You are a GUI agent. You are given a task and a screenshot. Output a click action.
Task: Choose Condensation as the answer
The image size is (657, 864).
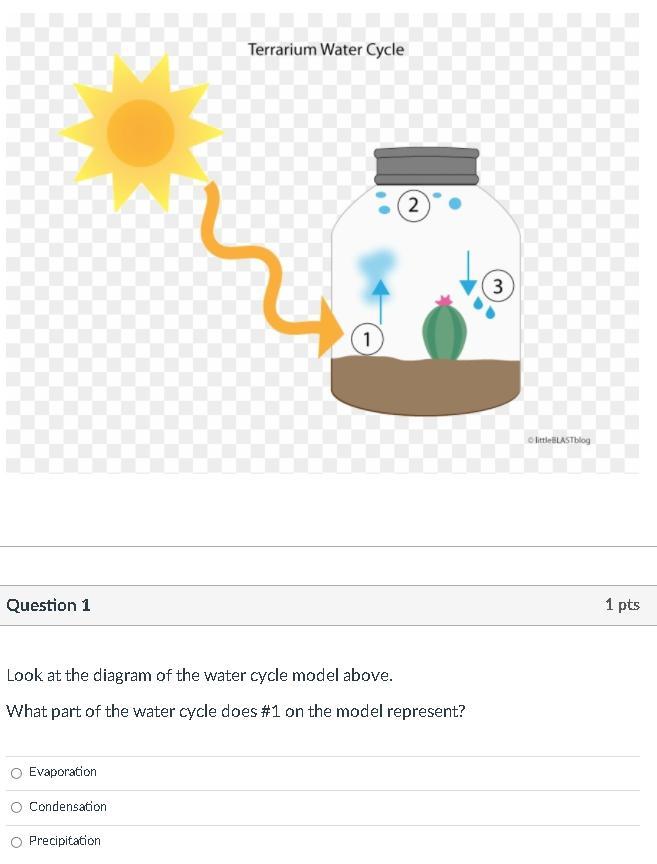[x=16, y=807]
